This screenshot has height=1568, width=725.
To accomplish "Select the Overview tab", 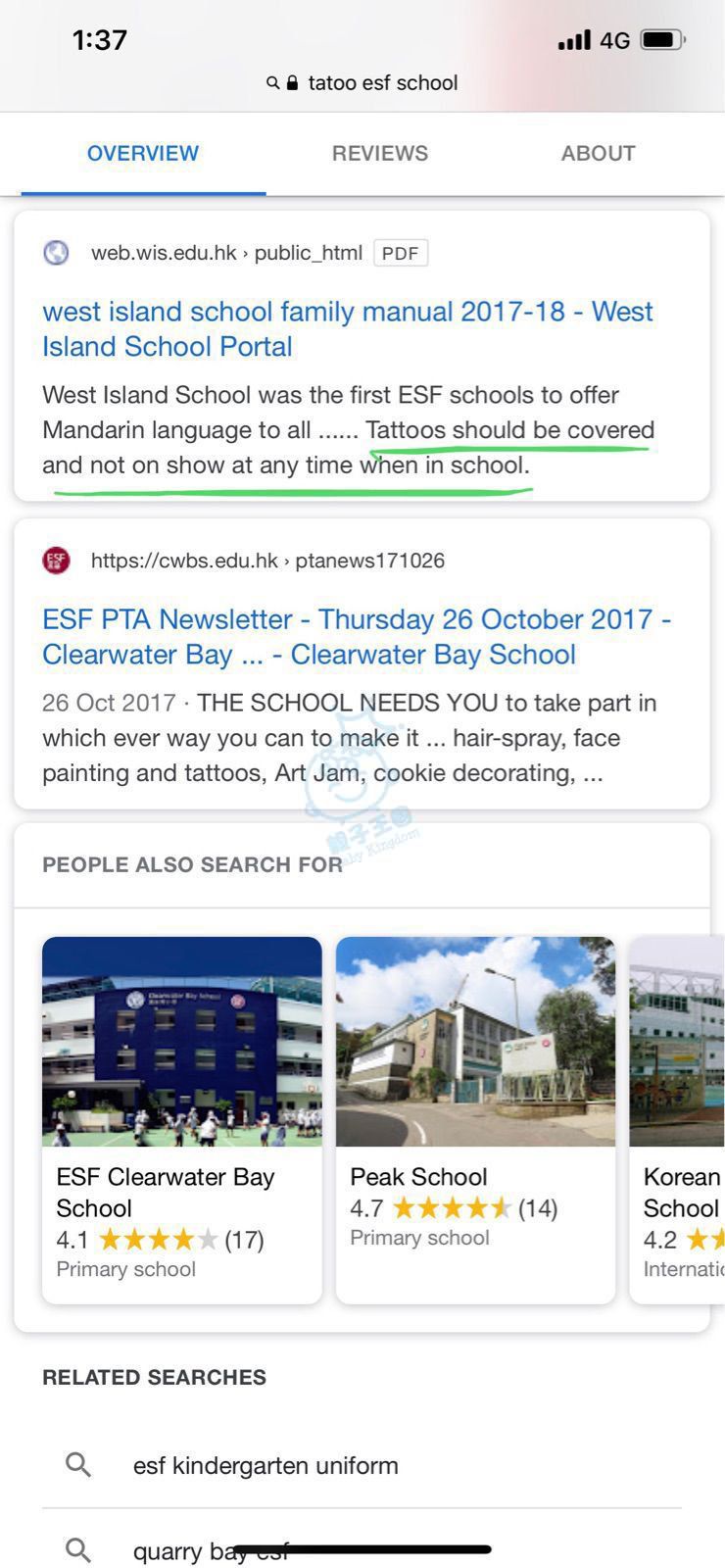I will tap(143, 153).
